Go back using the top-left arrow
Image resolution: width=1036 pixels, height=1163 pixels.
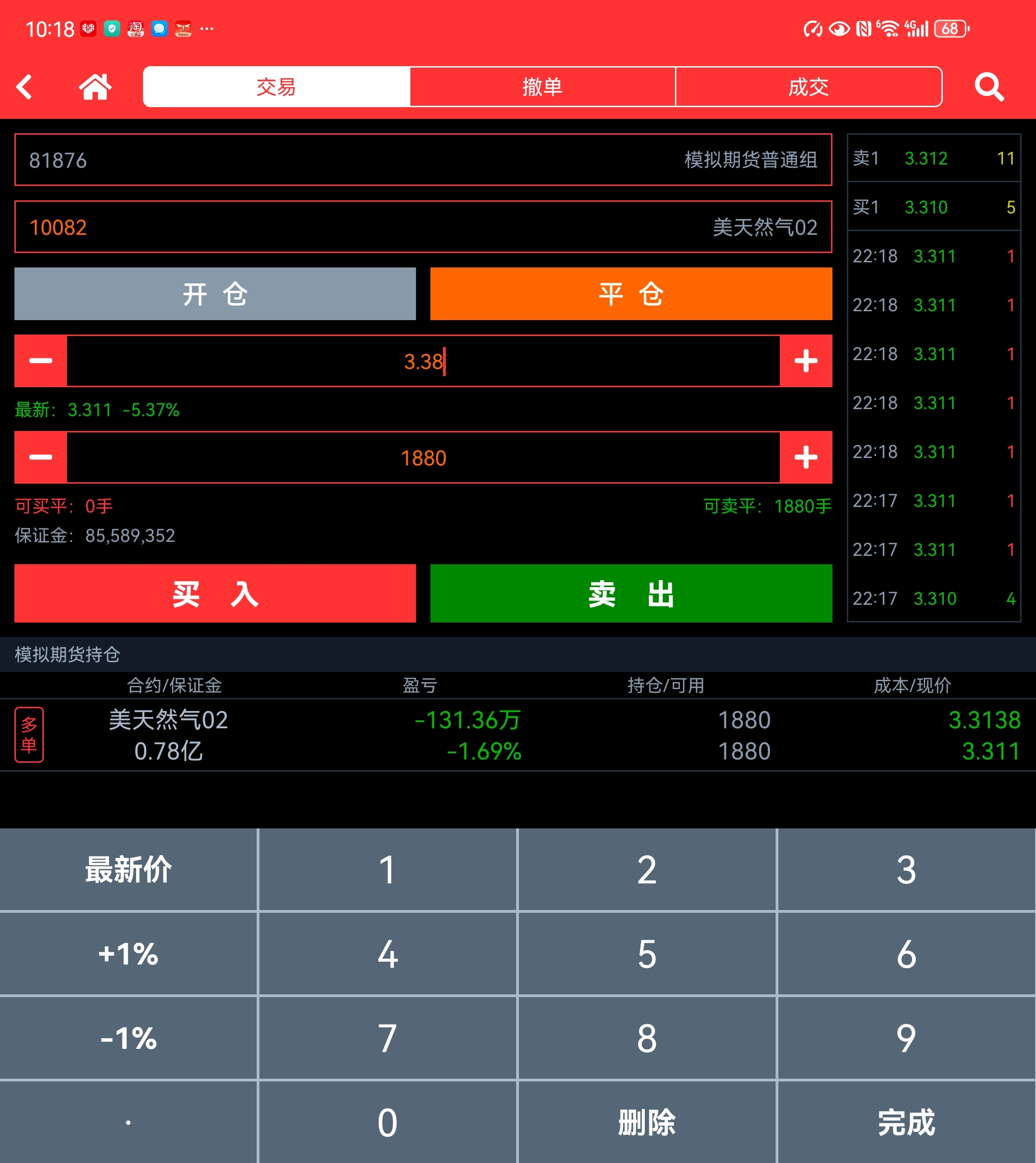coord(24,87)
